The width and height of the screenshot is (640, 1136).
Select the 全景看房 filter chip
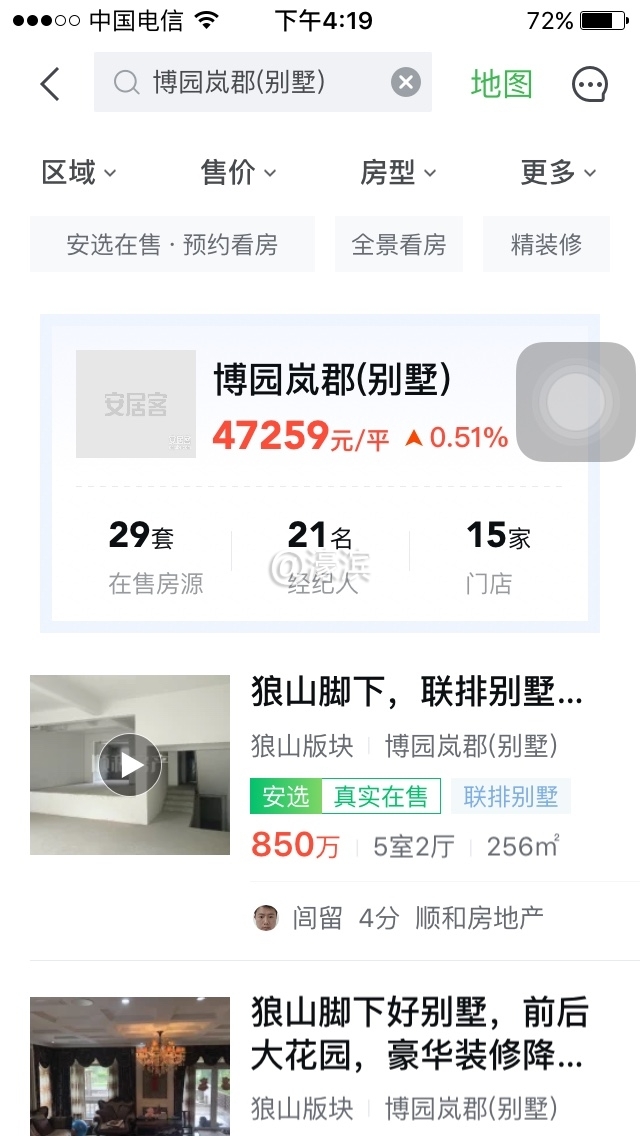pos(399,244)
